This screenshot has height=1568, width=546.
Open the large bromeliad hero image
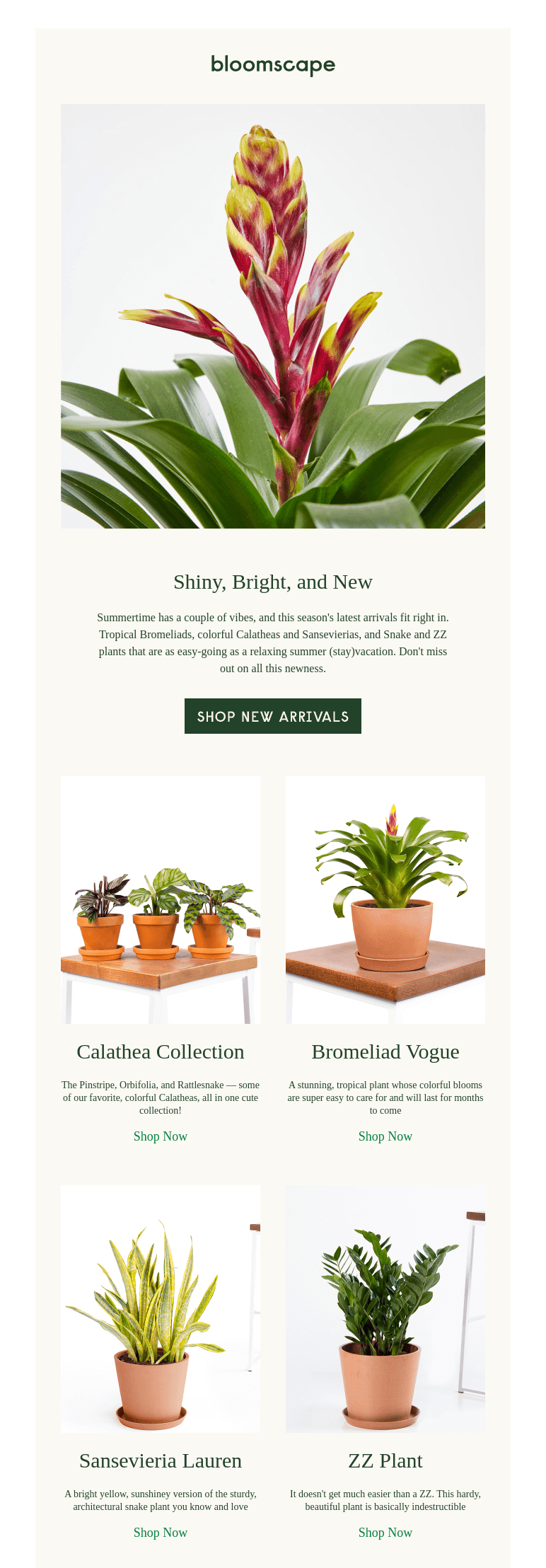[x=272, y=316]
